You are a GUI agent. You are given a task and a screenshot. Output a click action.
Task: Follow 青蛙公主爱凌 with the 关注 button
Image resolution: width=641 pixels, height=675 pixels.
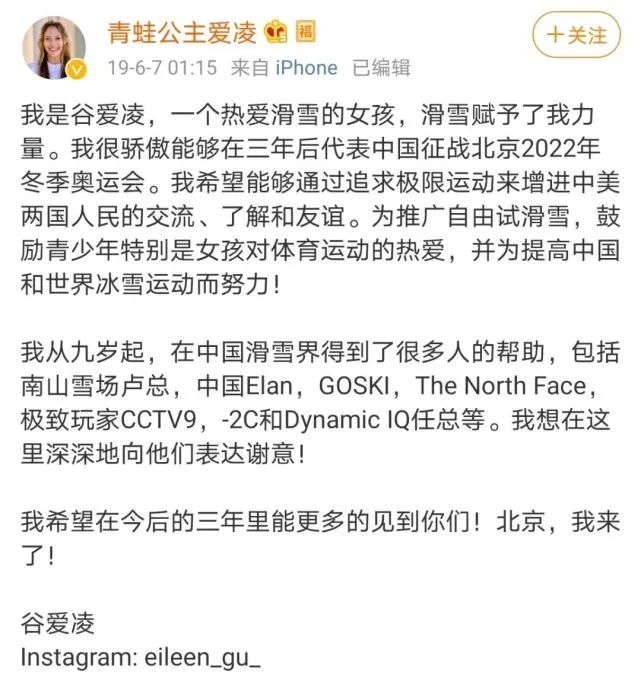pyautogui.click(x=577, y=36)
